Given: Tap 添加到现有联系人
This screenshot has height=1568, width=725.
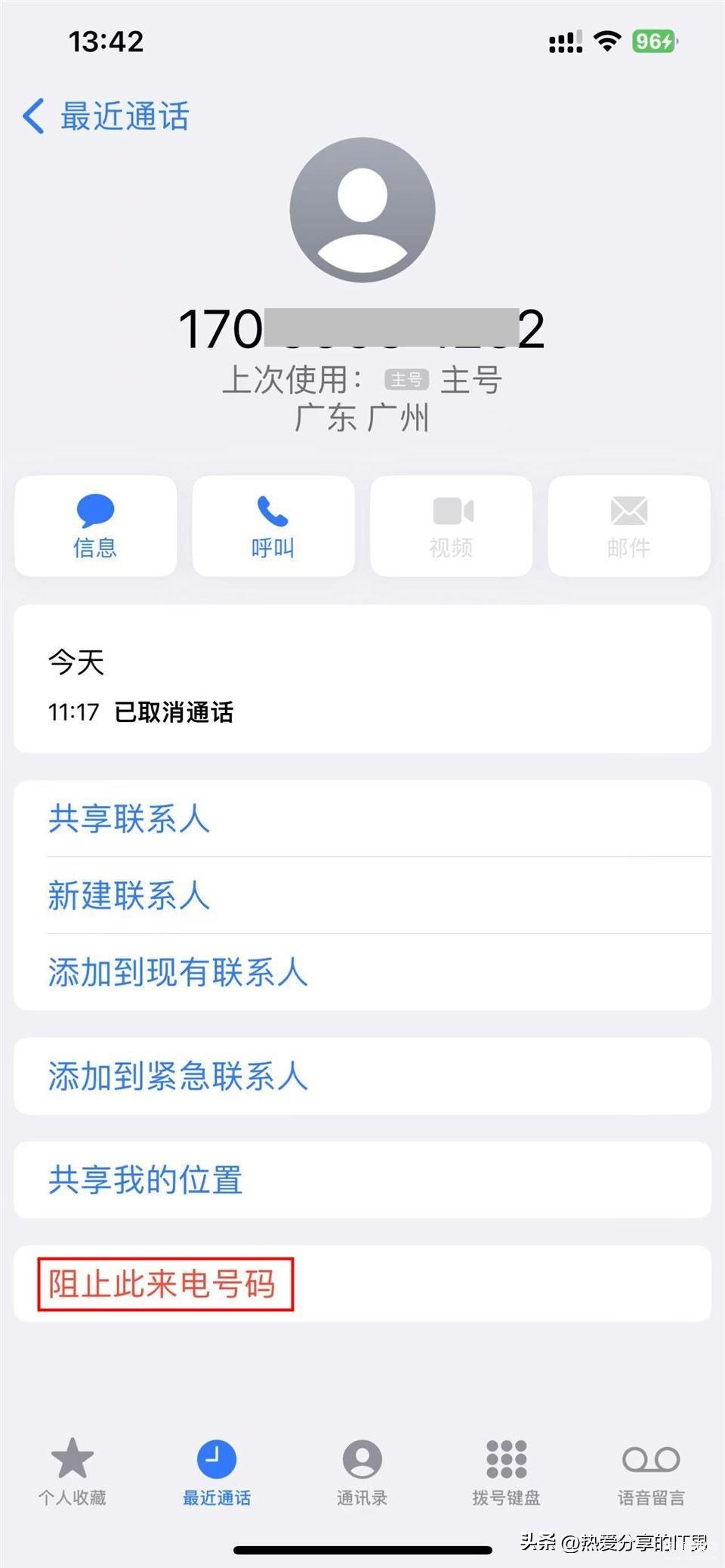Looking at the screenshot, I should 178,972.
